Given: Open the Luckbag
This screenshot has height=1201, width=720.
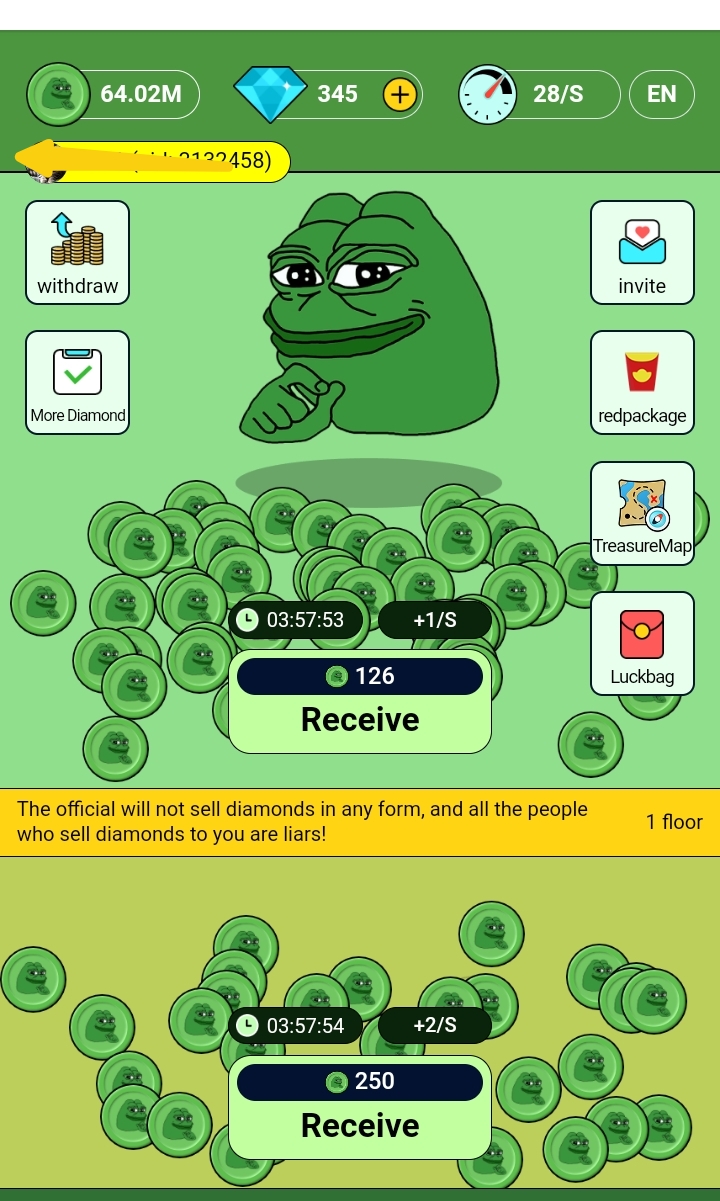Looking at the screenshot, I should point(642,643).
